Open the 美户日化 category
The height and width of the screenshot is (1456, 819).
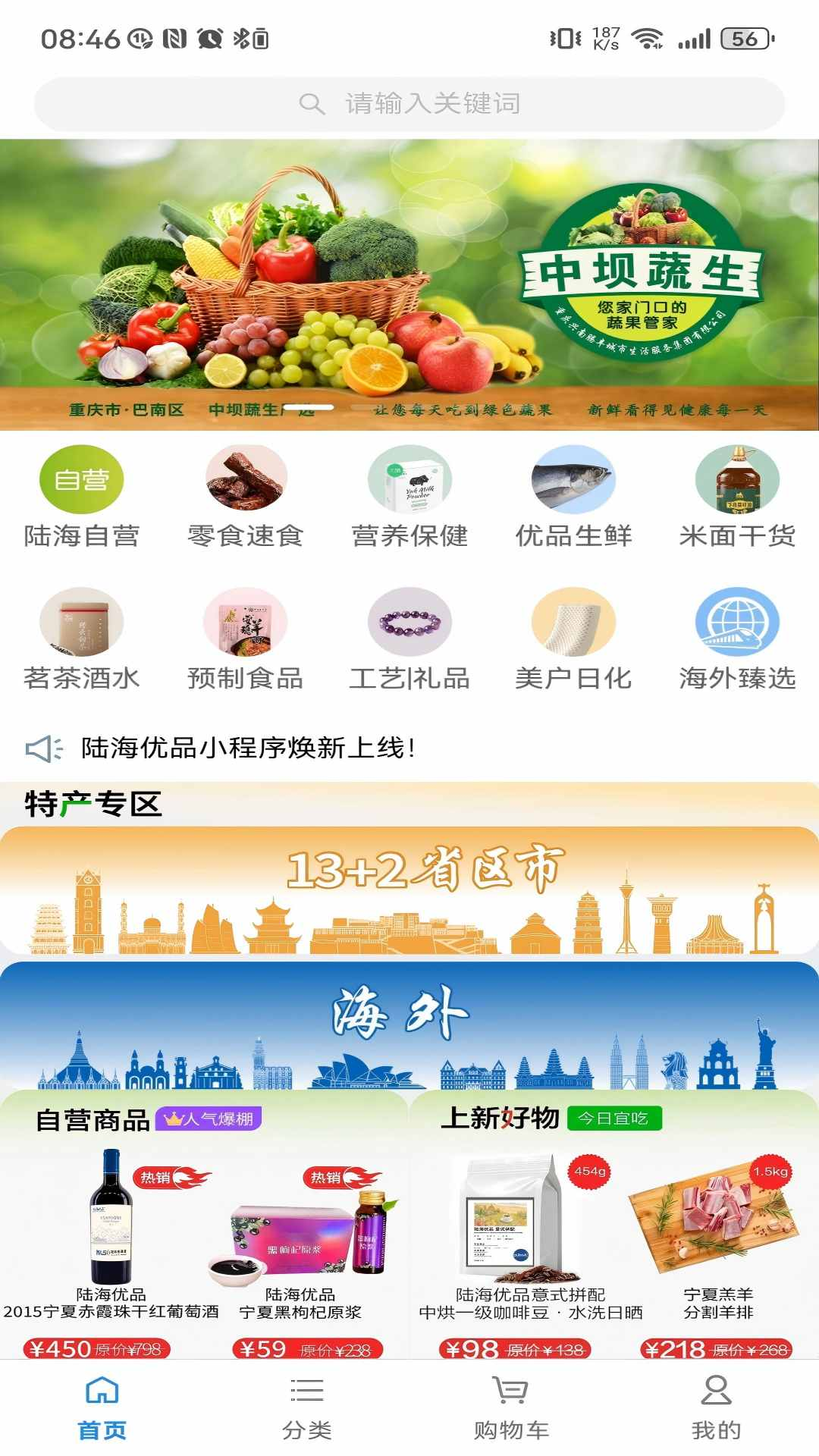tap(573, 639)
